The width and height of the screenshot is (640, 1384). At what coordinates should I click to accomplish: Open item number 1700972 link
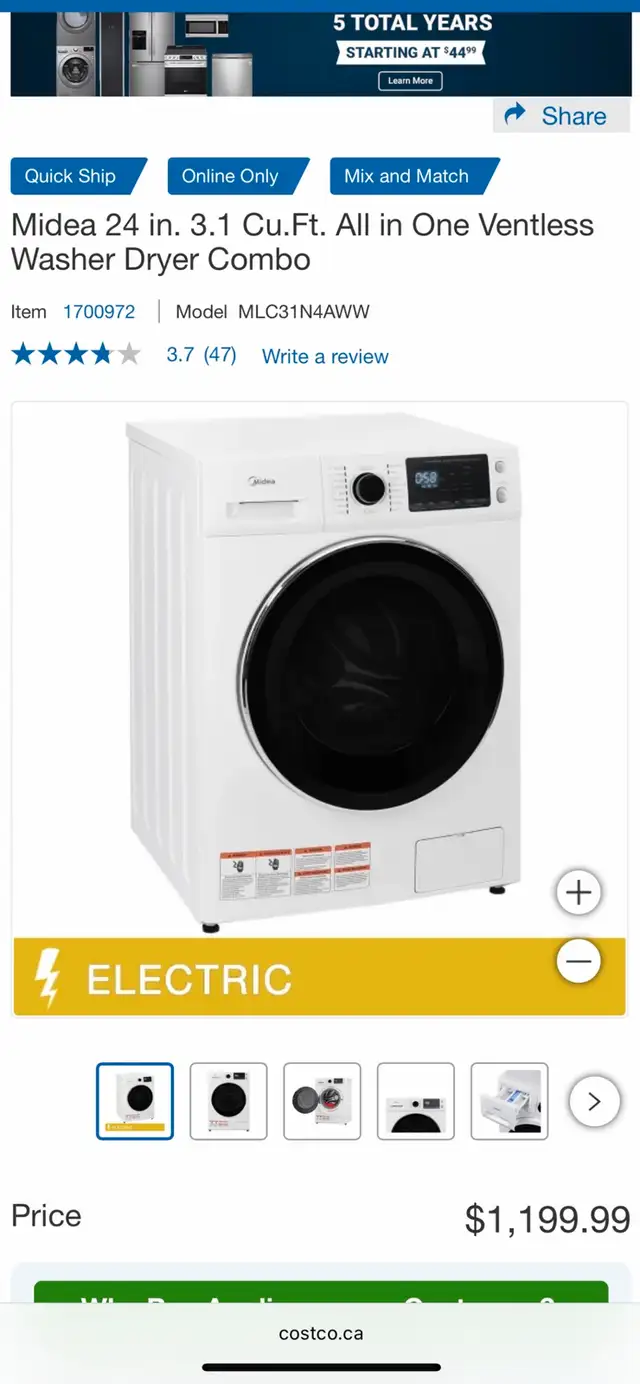click(x=99, y=312)
